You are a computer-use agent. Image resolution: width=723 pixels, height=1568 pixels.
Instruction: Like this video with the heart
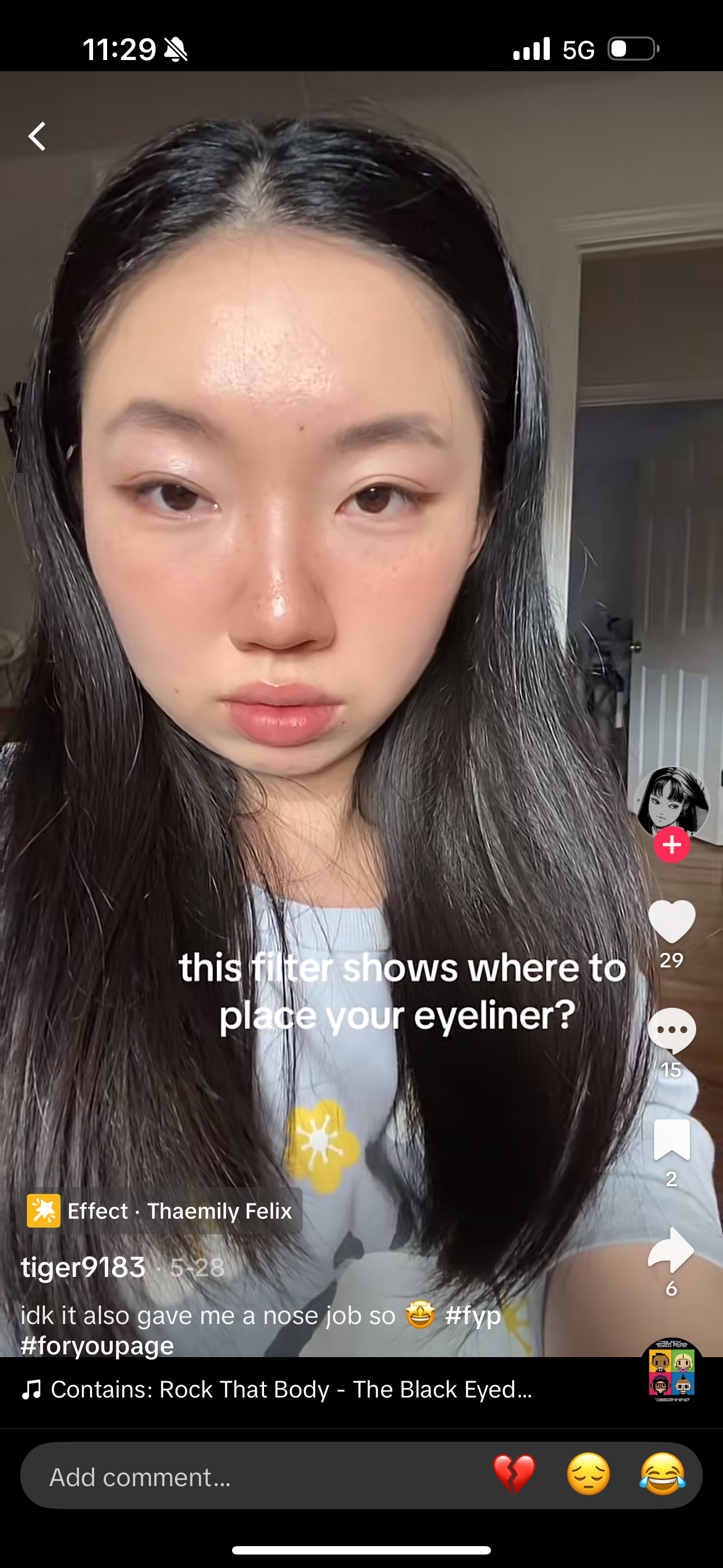pyautogui.click(x=671, y=921)
